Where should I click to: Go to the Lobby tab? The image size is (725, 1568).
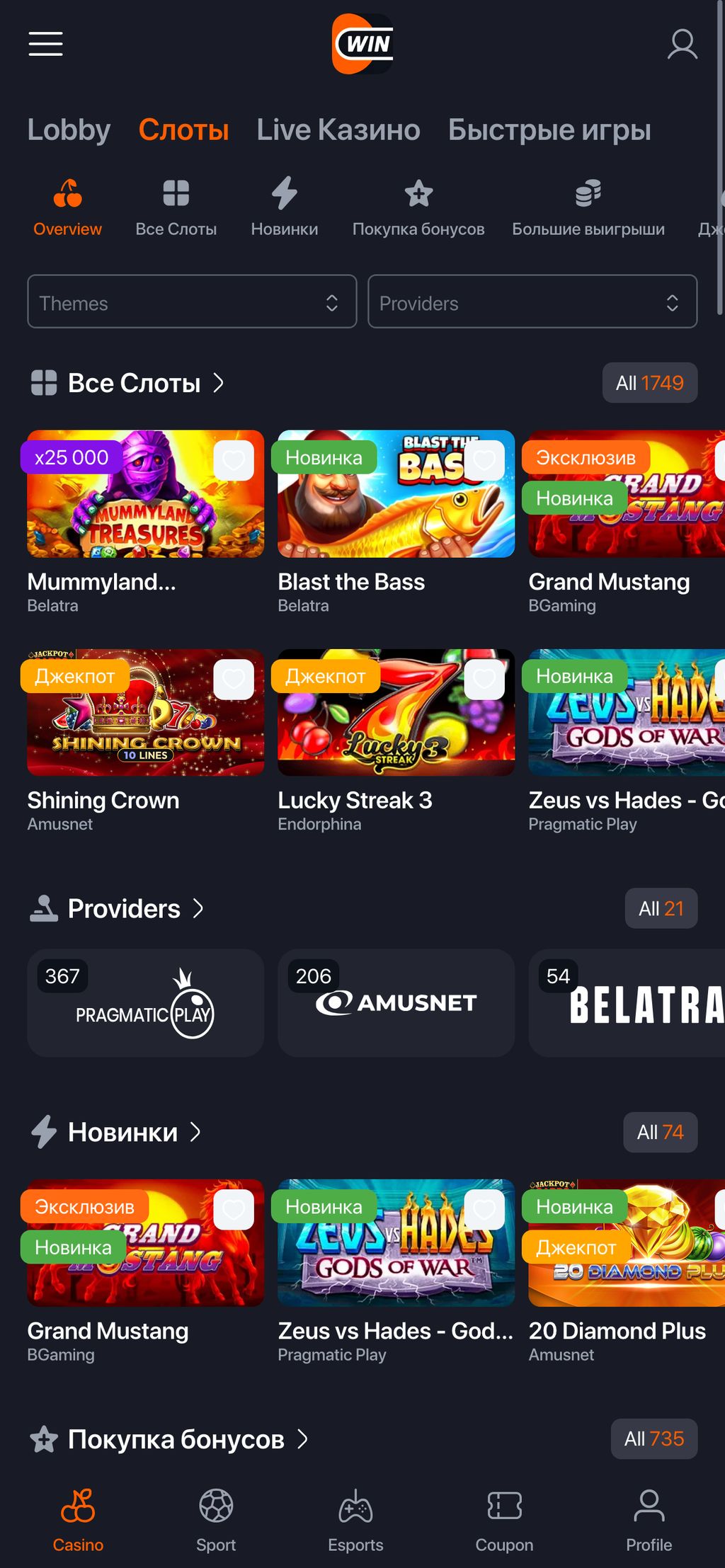point(69,130)
